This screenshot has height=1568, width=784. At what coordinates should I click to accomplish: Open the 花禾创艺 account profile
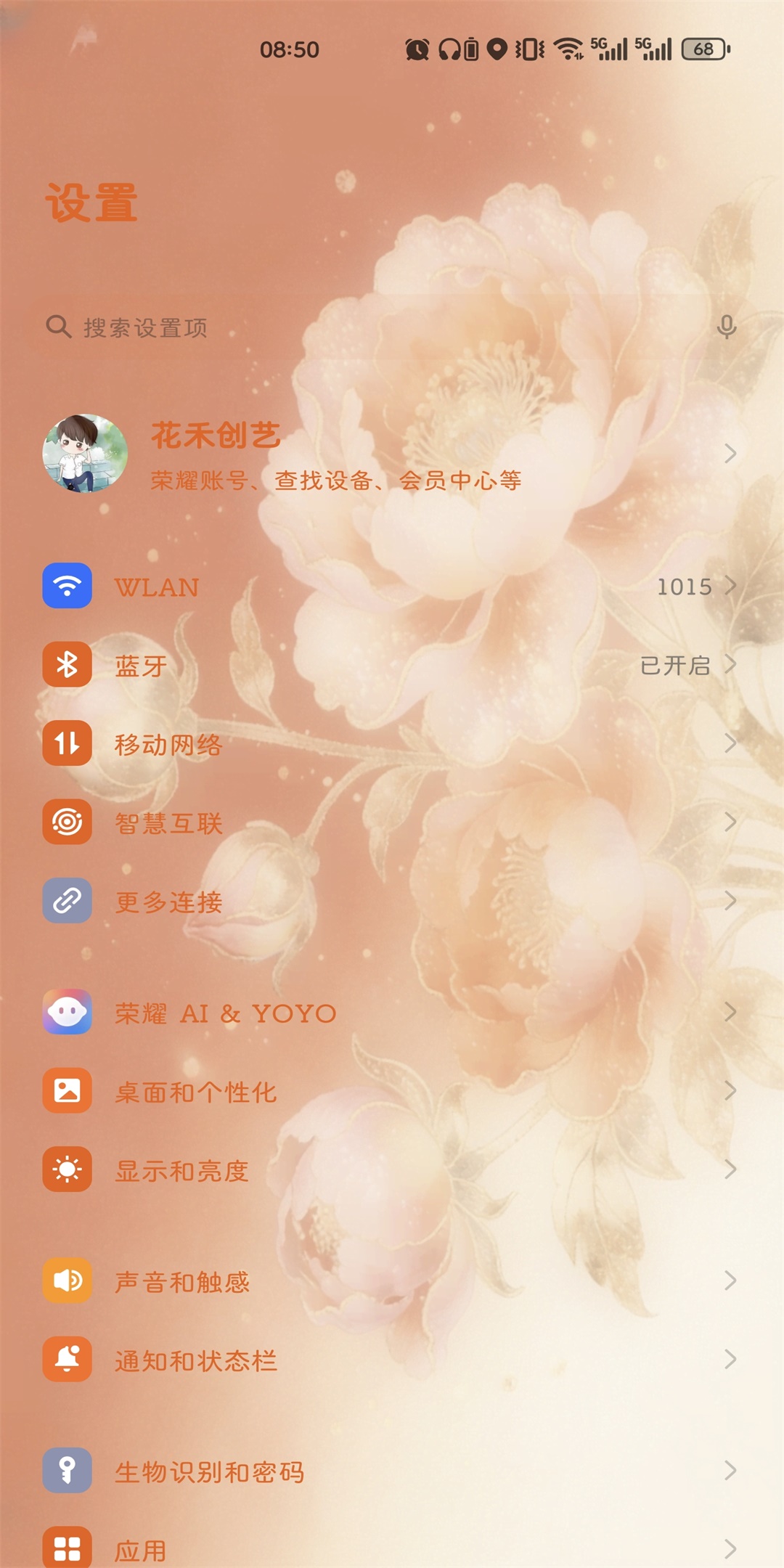335,454
